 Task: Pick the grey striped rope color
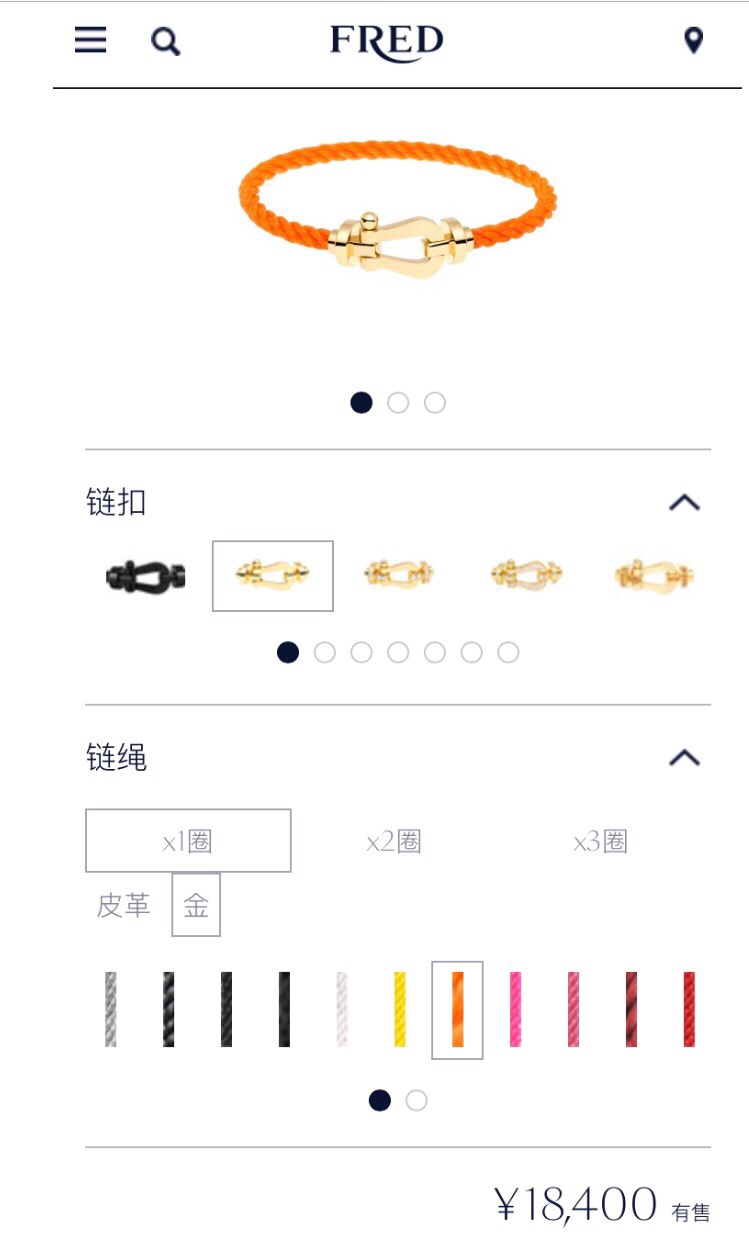(111, 1009)
